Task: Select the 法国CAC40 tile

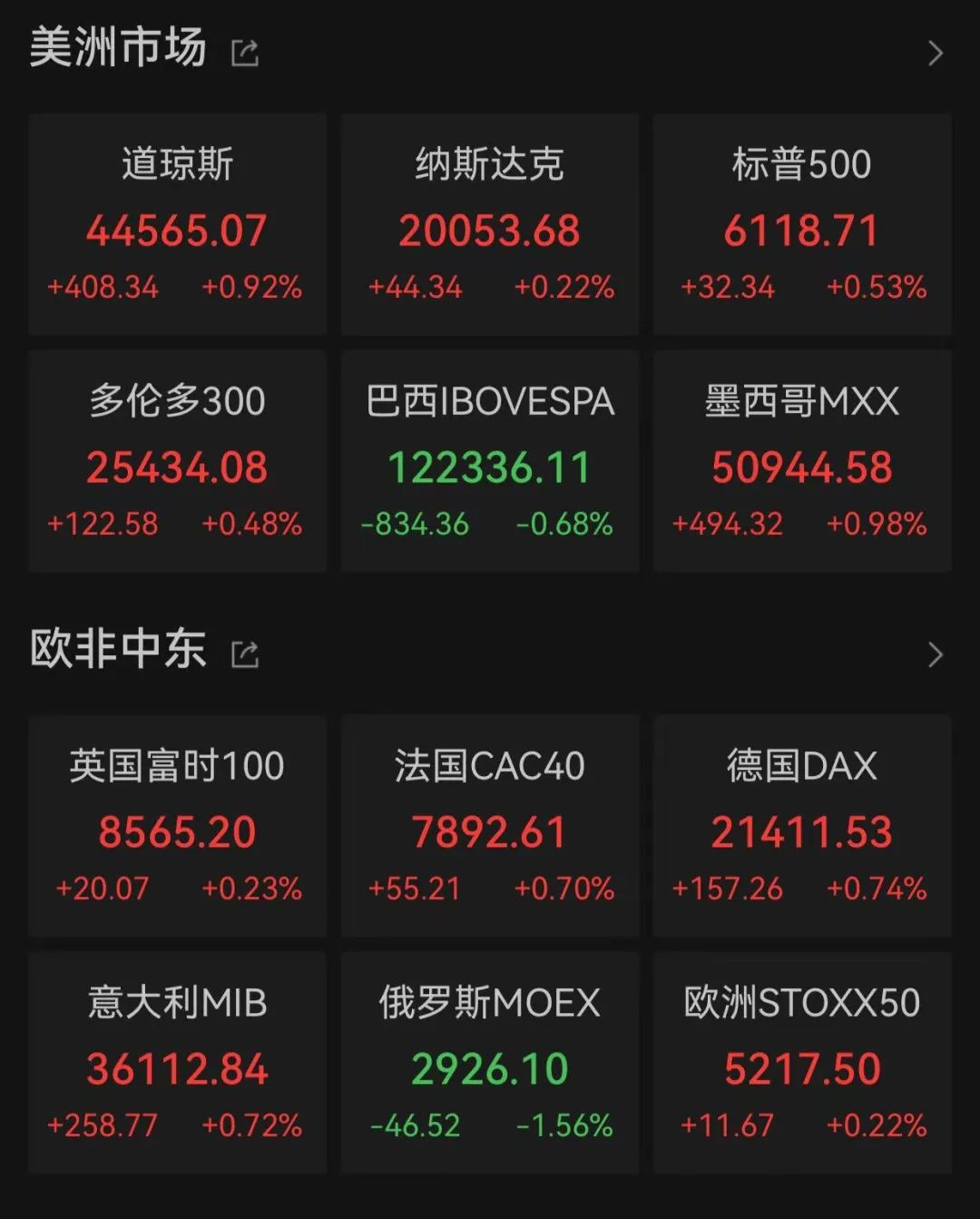Action: pyautogui.click(x=490, y=827)
